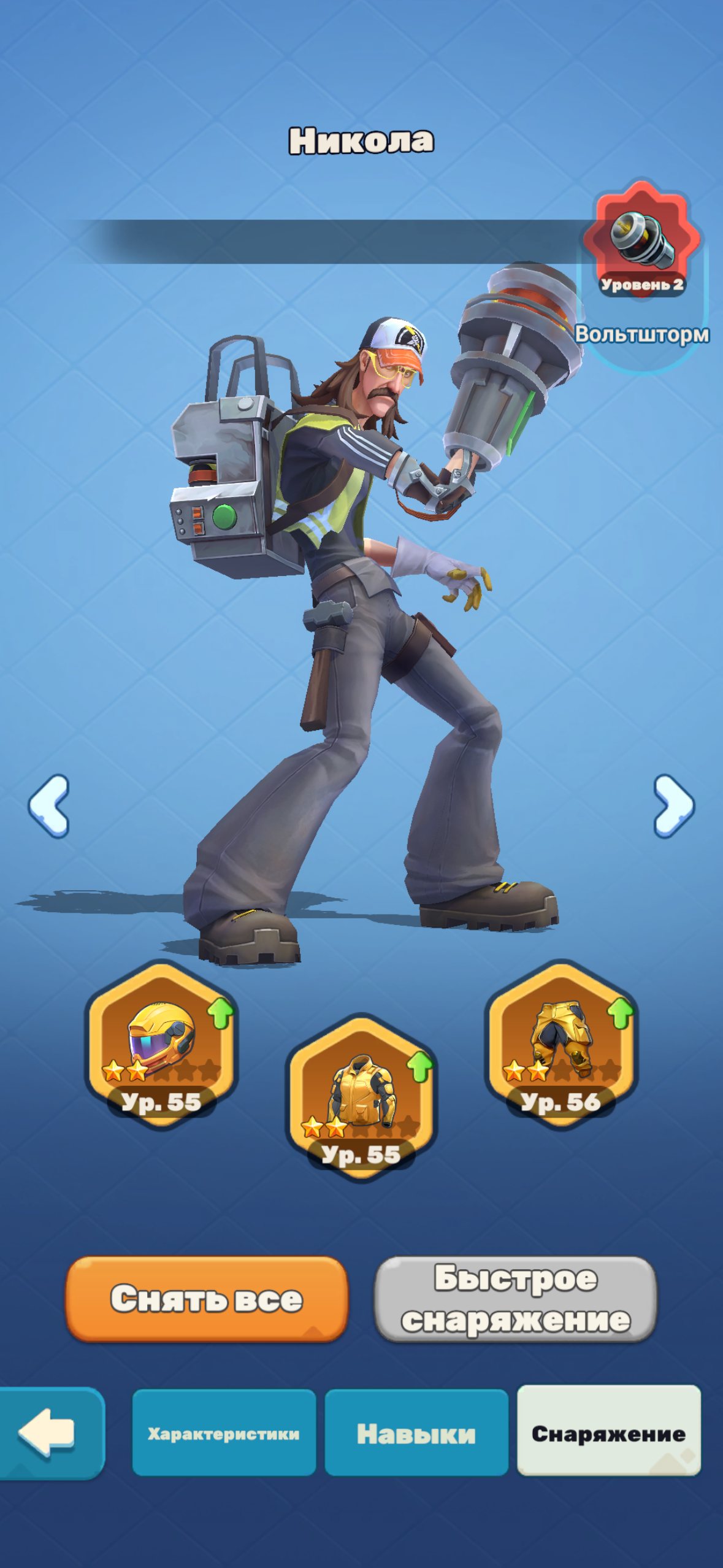Select the Снаряжение tab
This screenshot has width=723, height=1568.
click(x=608, y=1433)
